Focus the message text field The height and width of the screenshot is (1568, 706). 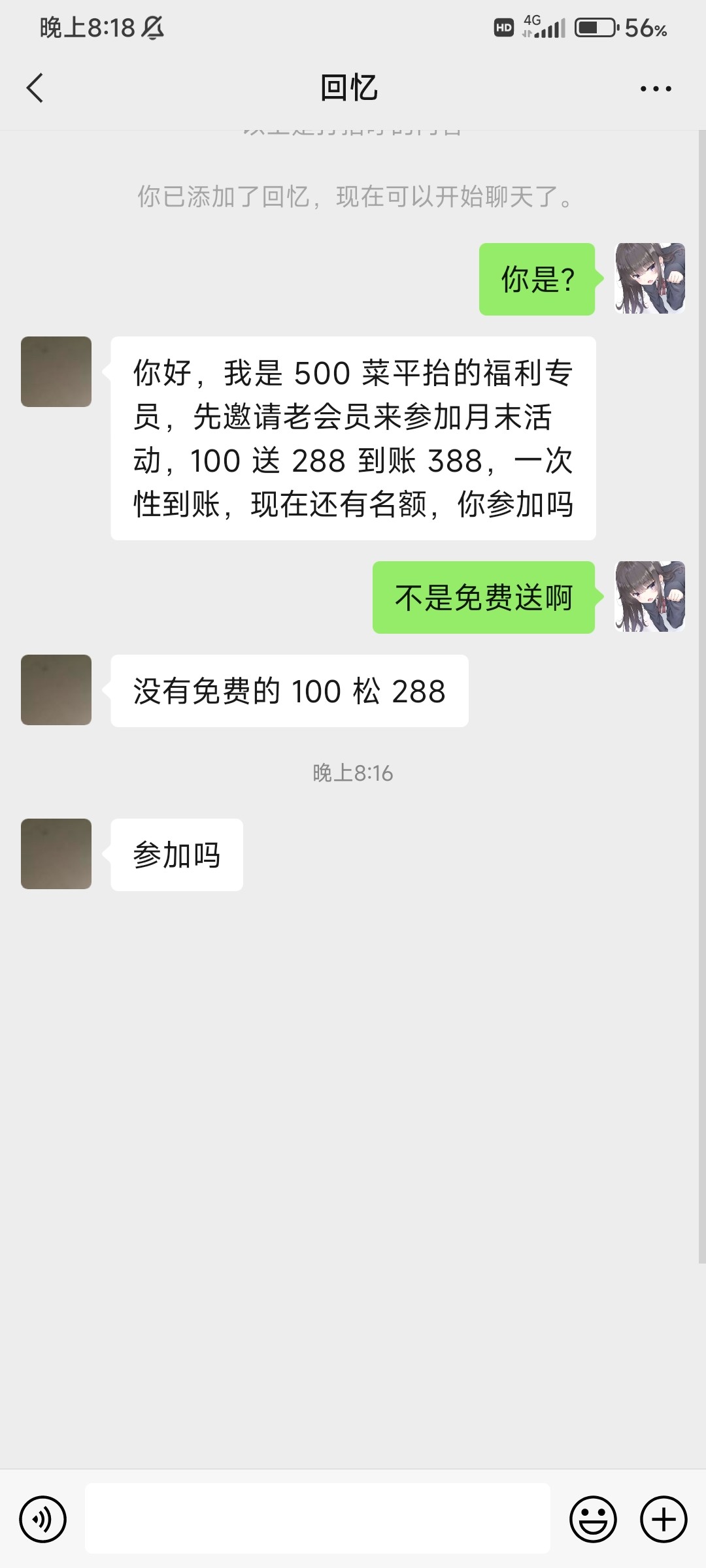pos(317,1518)
